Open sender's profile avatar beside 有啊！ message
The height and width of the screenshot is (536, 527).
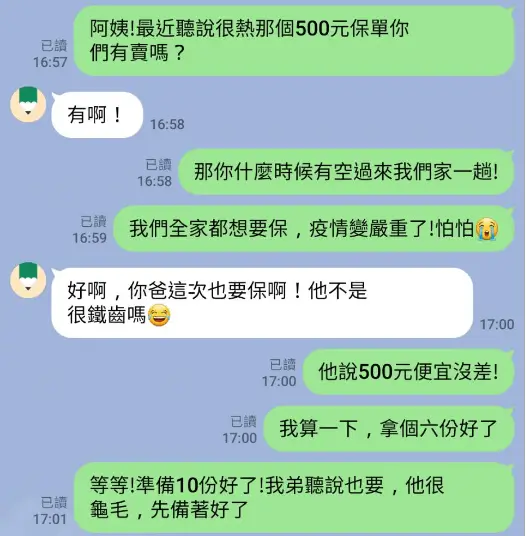28,104
